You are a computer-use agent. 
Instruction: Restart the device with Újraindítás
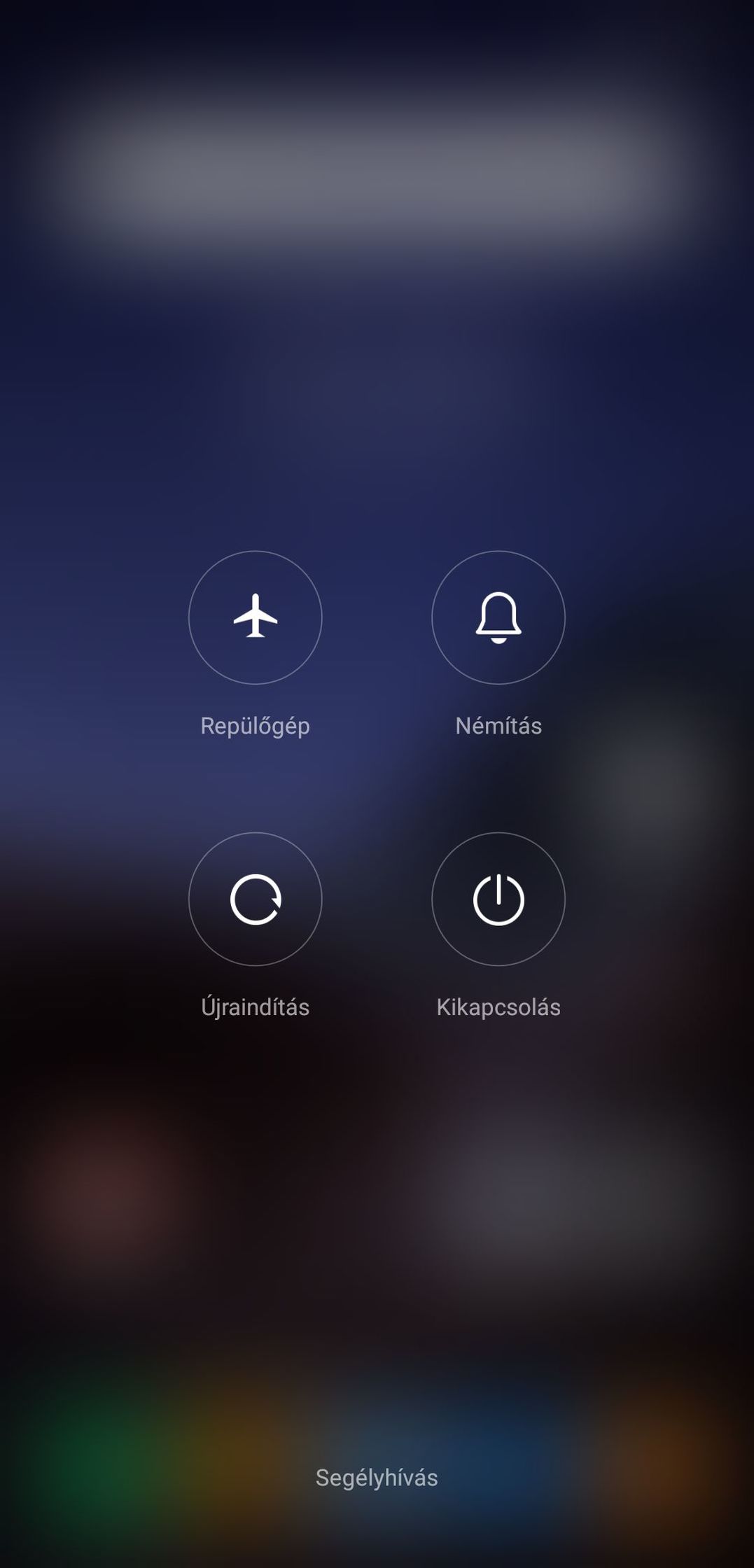coord(256,899)
